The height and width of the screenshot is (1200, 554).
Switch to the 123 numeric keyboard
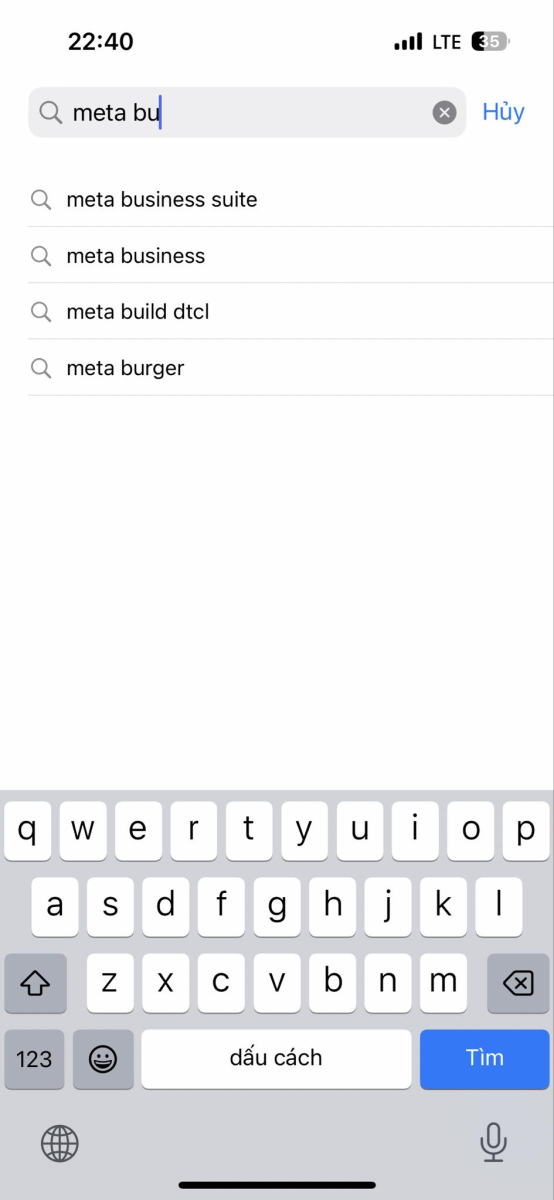coord(34,1059)
